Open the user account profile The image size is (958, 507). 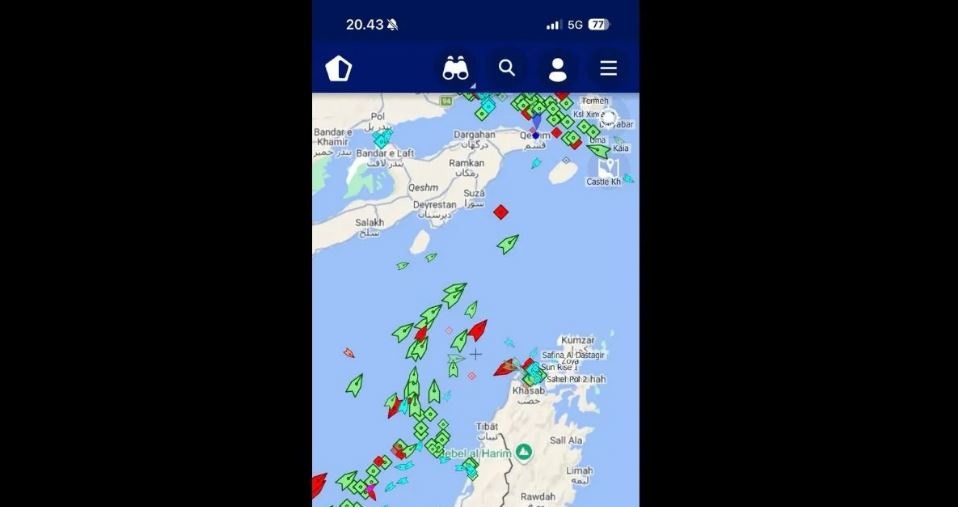pyautogui.click(x=558, y=69)
